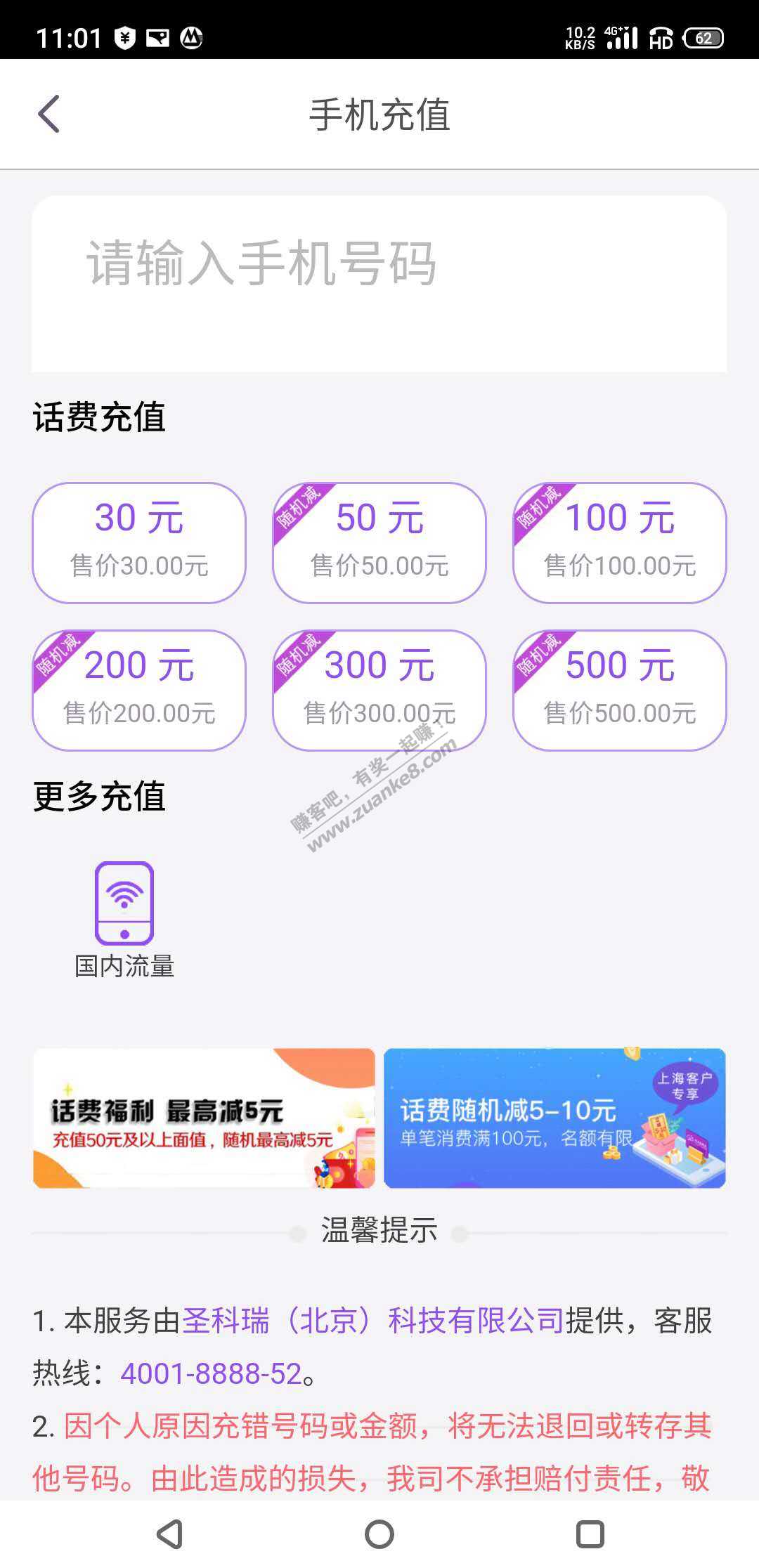Choose the 50 元 recharge amount
The height and width of the screenshot is (1568, 759).
point(379,542)
